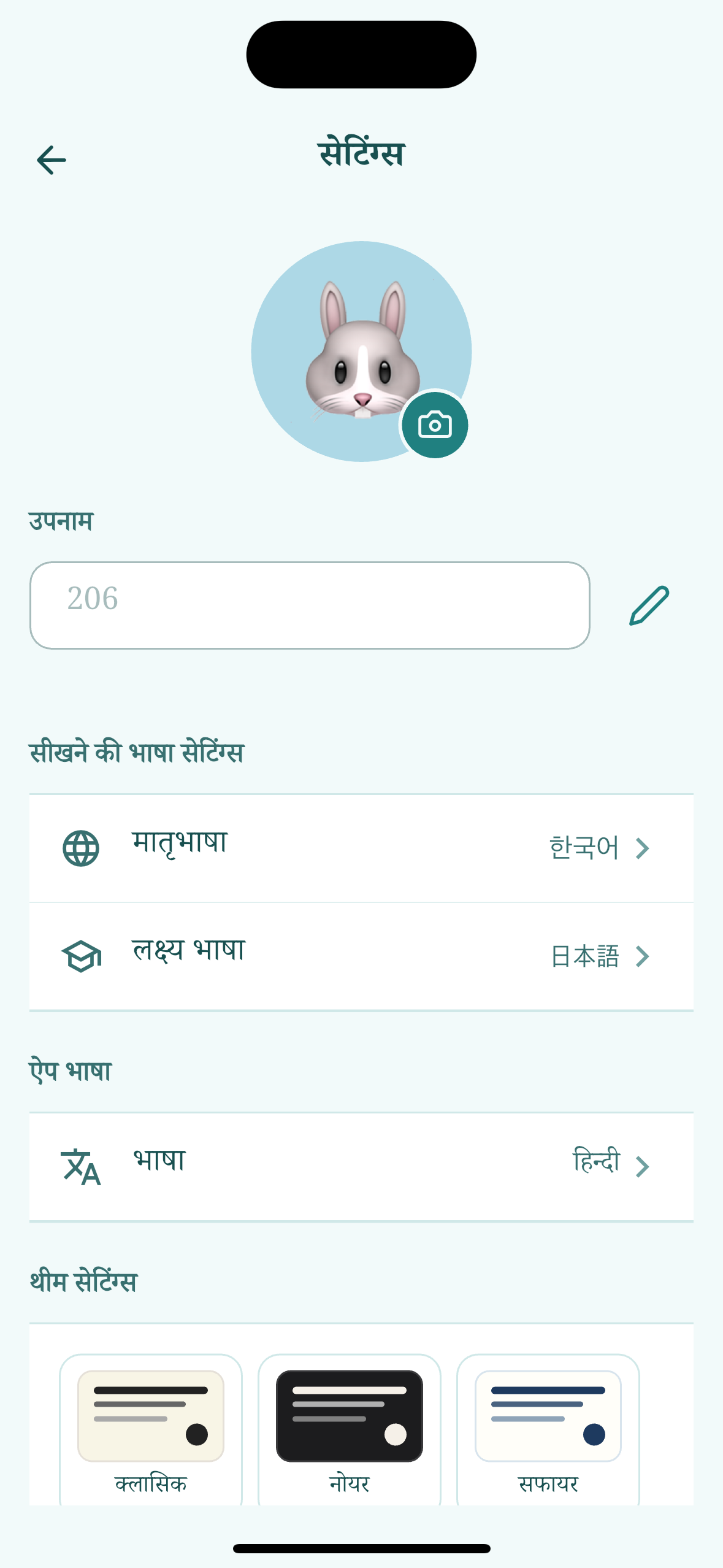723x1568 pixels.
Task: Change profile photo with camera icon
Action: 435,425
